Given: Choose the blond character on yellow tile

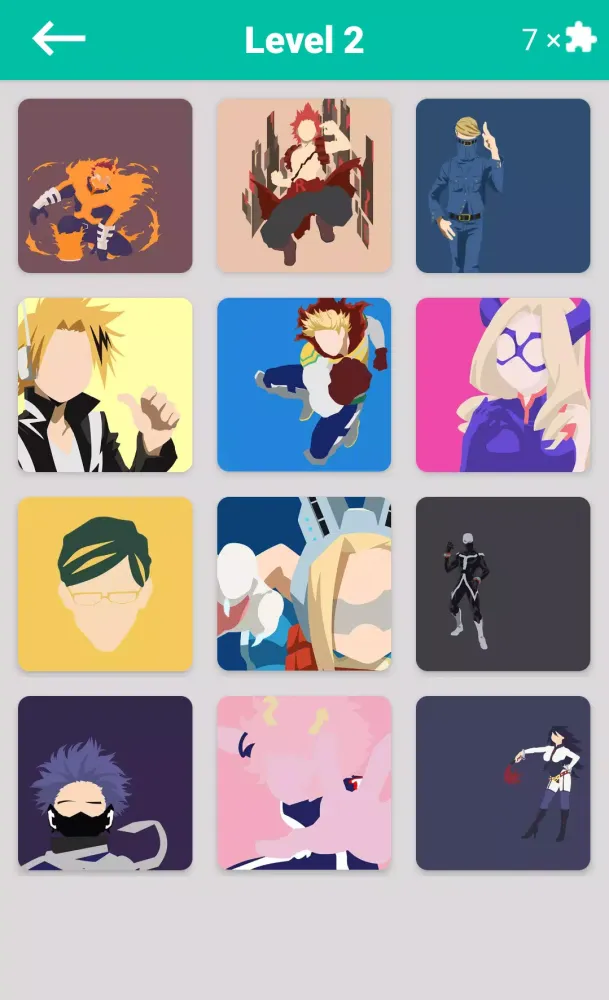Looking at the screenshot, I should 105,385.
